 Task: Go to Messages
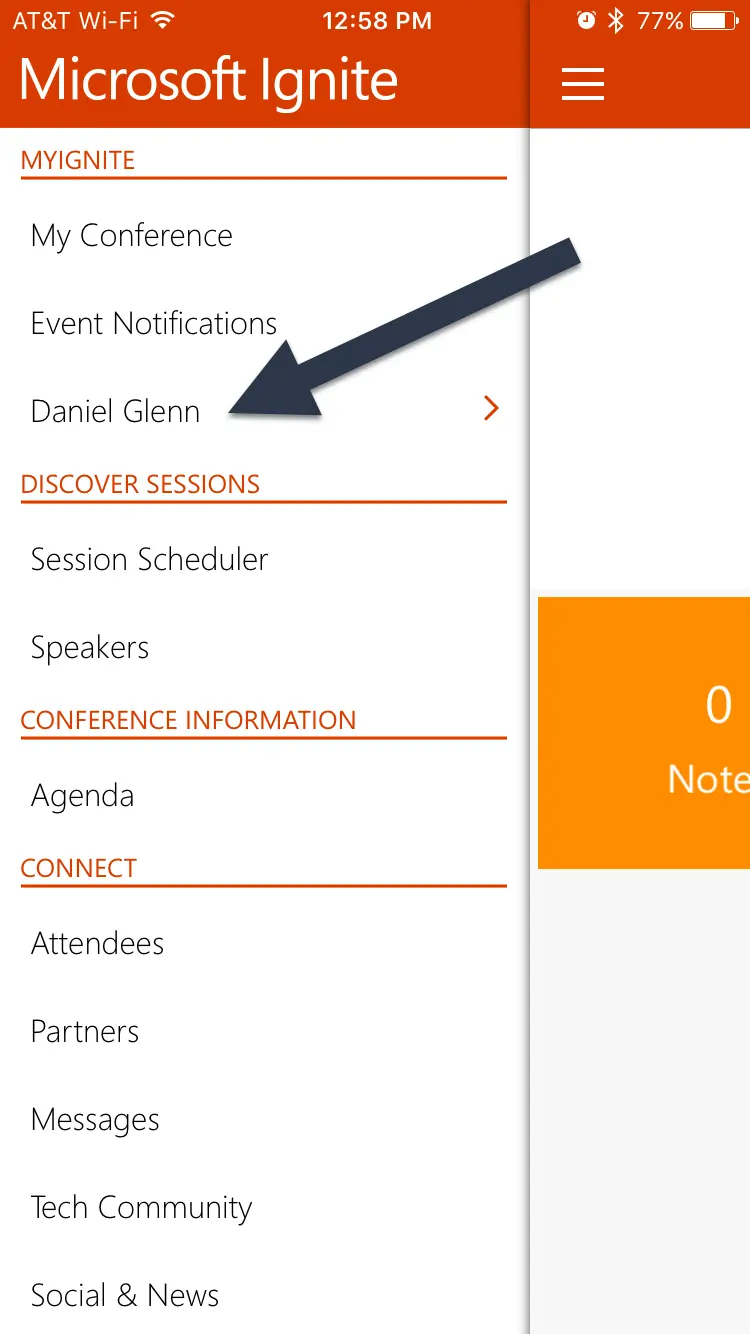(95, 1120)
